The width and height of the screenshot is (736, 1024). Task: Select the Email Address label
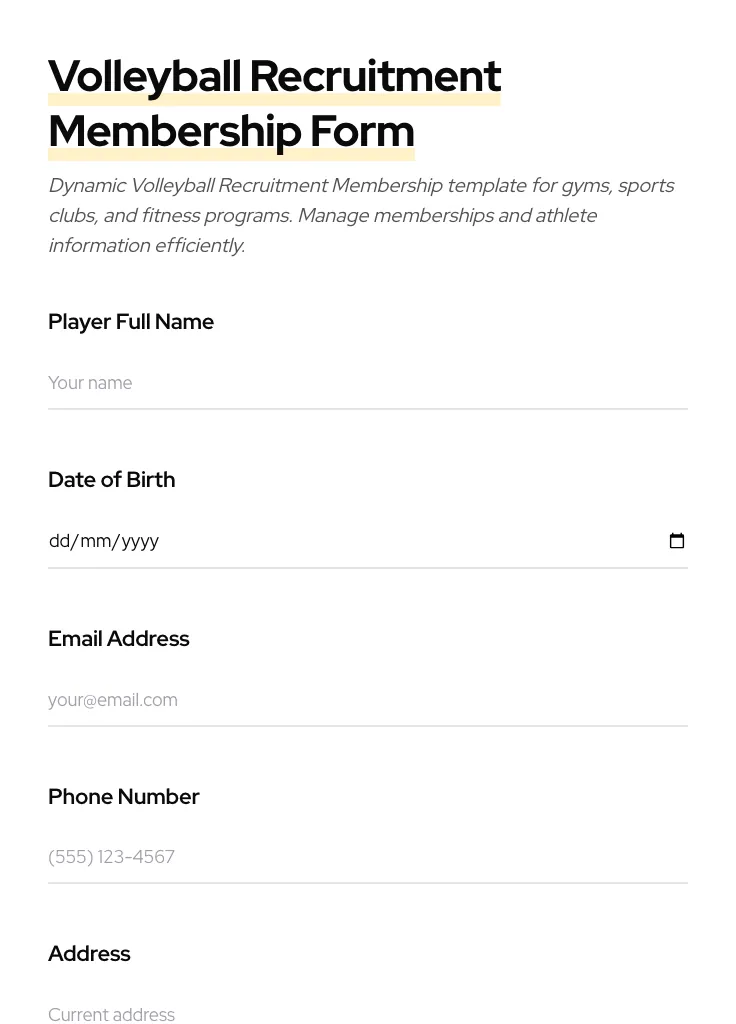coord(118,638)
